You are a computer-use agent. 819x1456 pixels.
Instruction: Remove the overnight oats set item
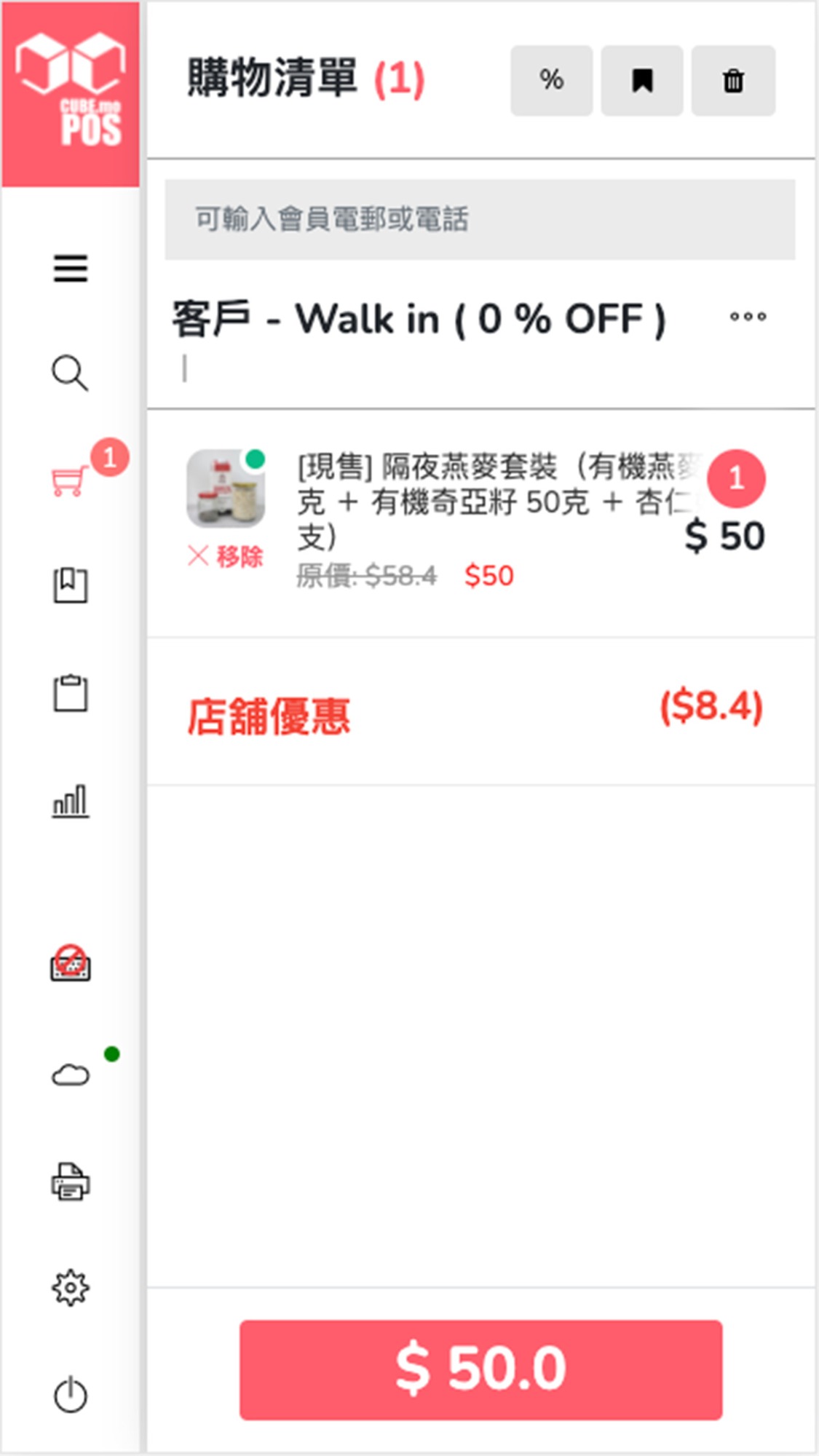(x=225, y=557)
